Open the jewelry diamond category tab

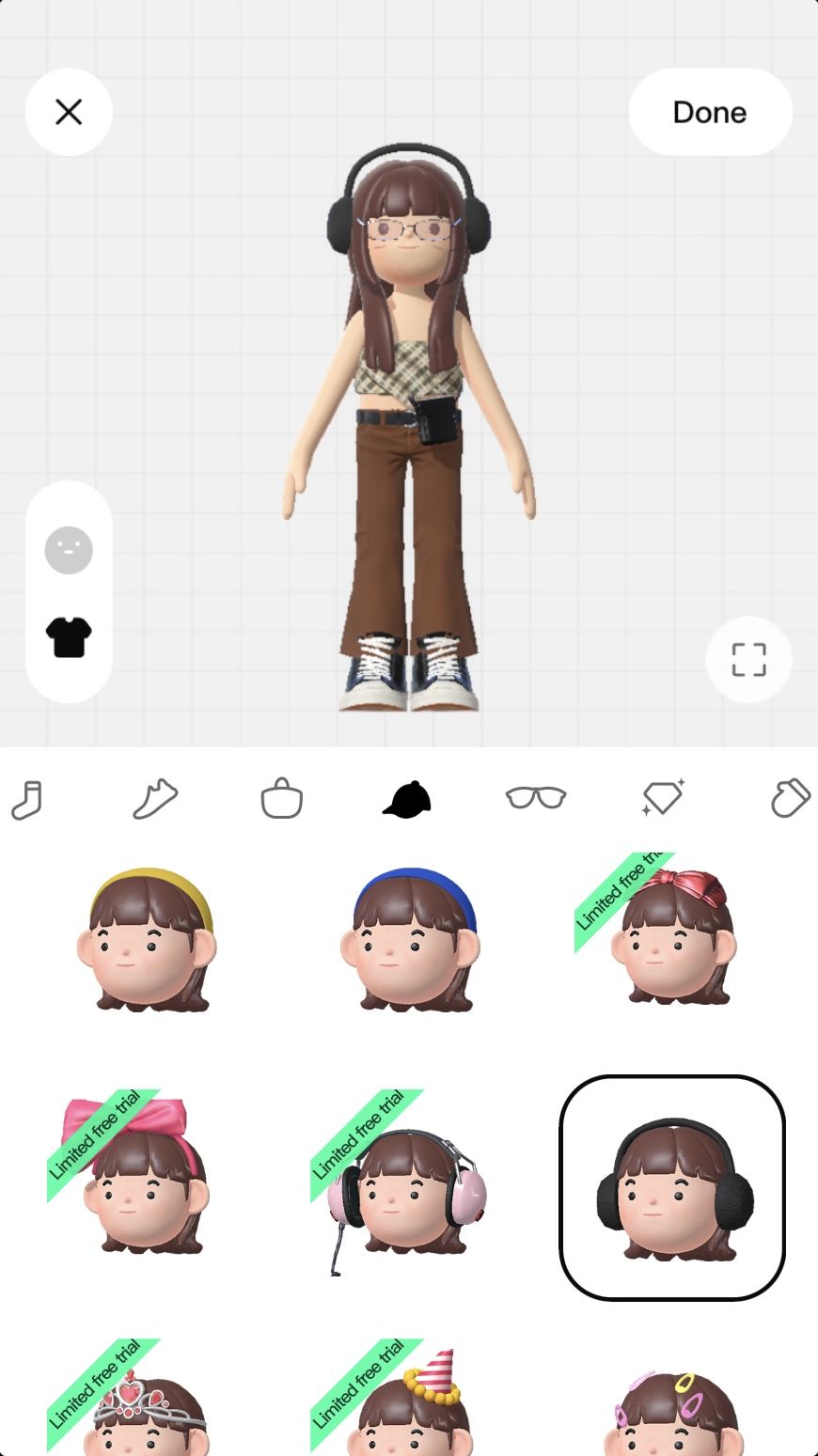[x=663, y=798]
